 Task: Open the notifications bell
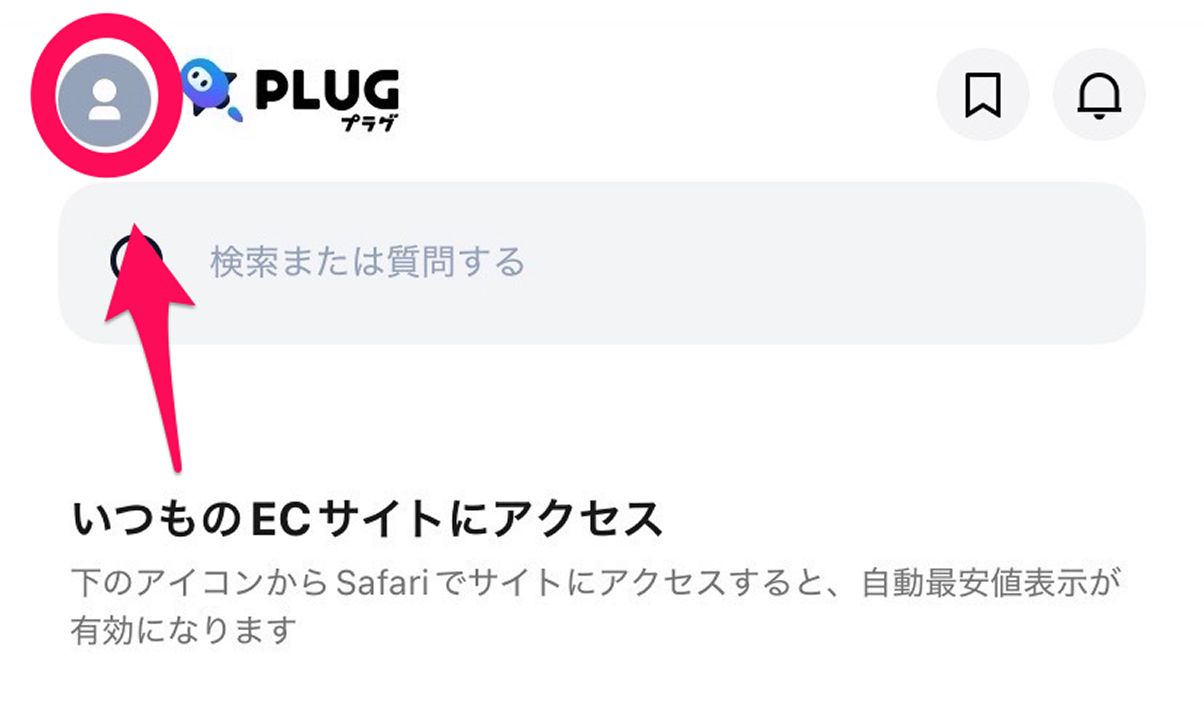[x=1098, y=96]
